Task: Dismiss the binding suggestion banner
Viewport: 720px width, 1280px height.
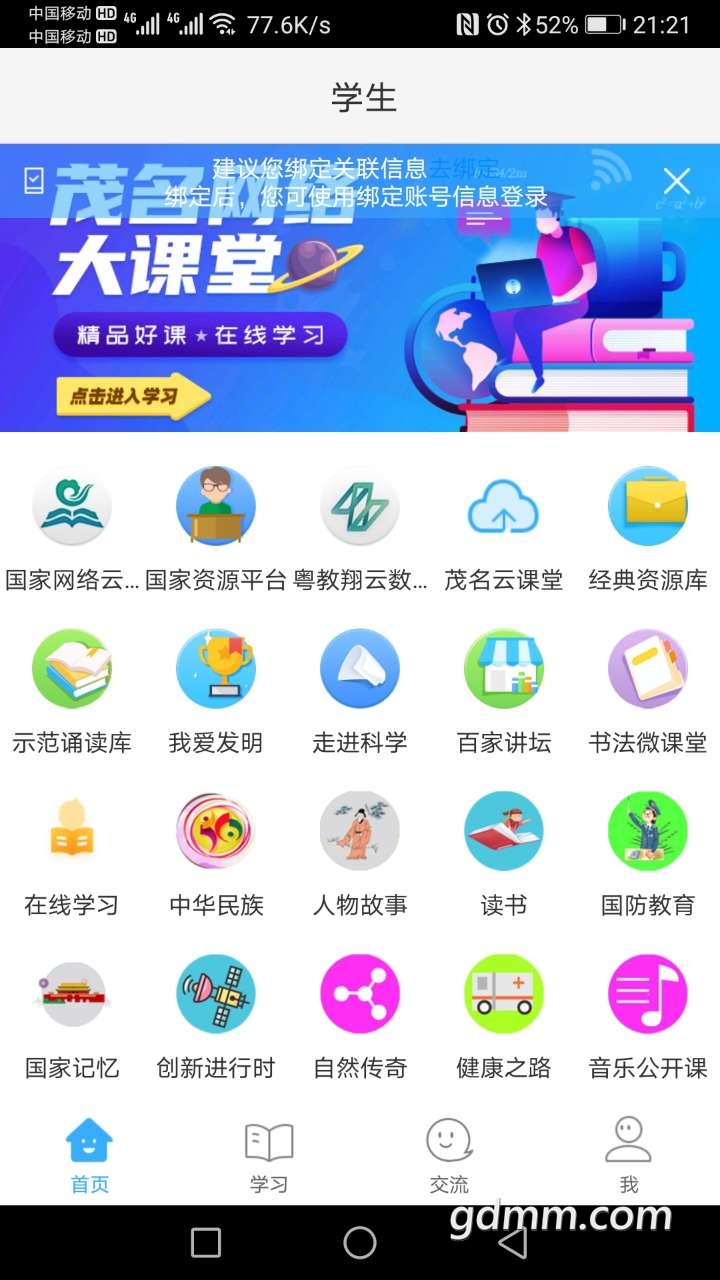Action: [x=677, y=181]
